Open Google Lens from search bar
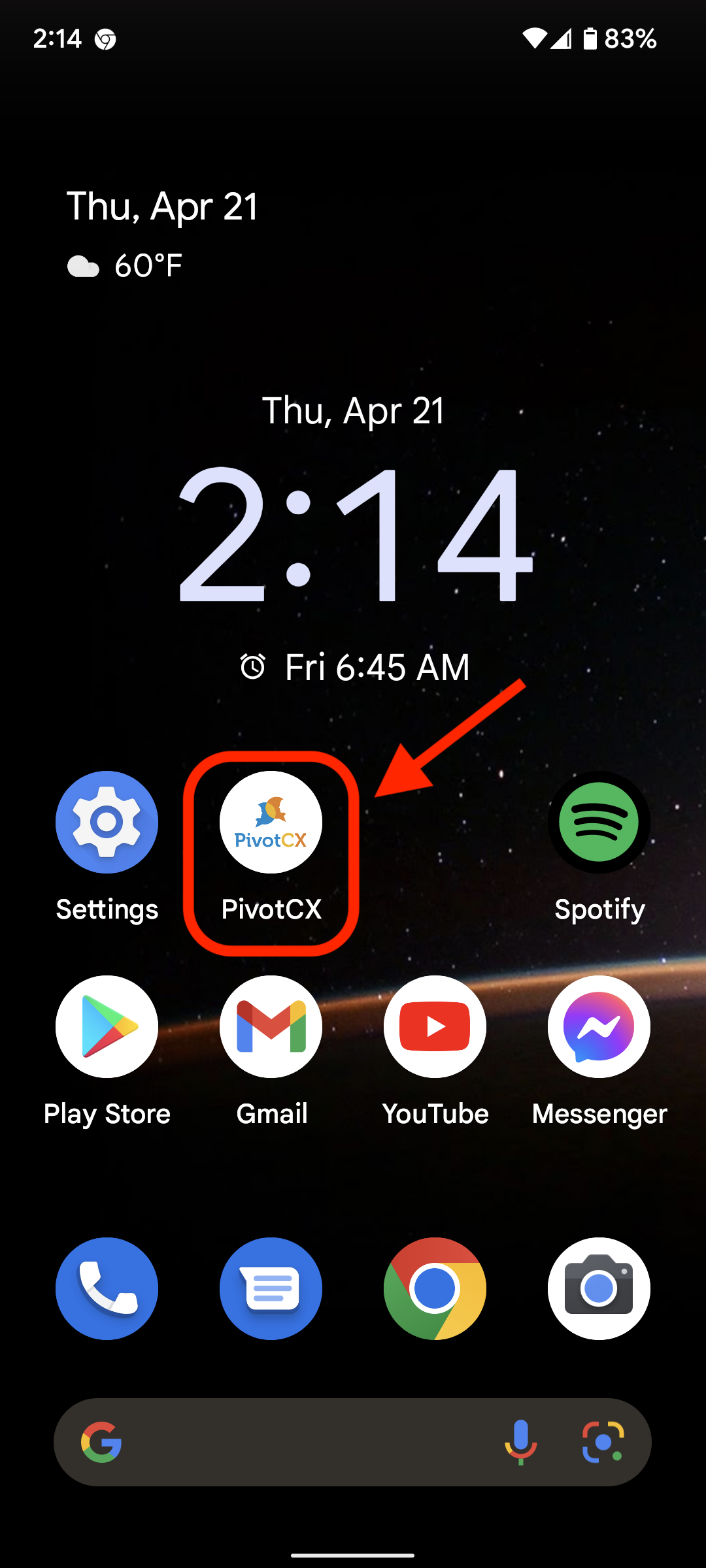Image resolution: width=706 pixels, height=1568 pixels. (603, 1443)
